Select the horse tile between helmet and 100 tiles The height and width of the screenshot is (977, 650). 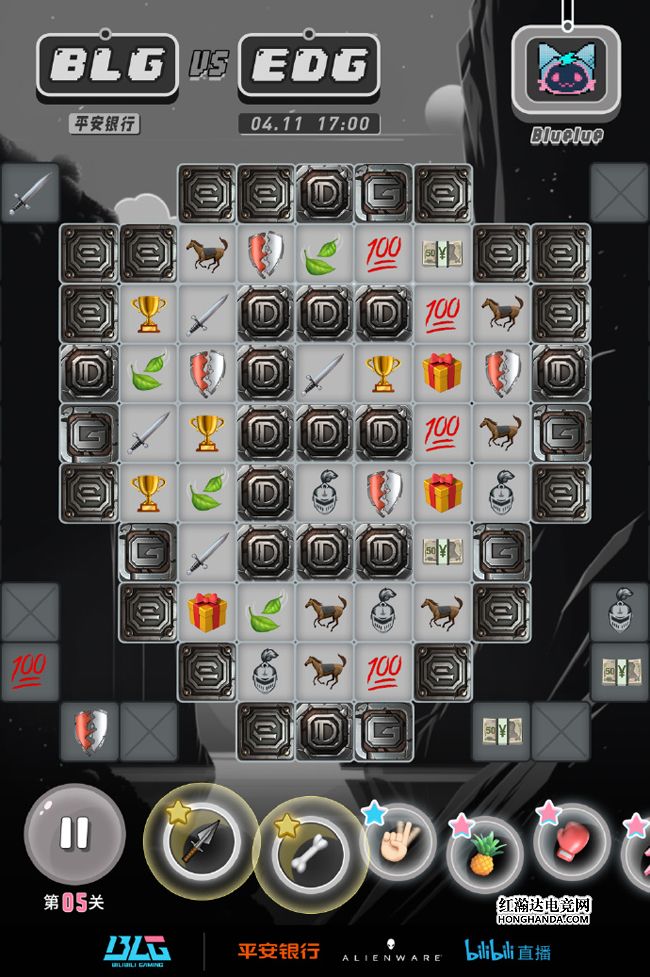(x=325, y=666)
